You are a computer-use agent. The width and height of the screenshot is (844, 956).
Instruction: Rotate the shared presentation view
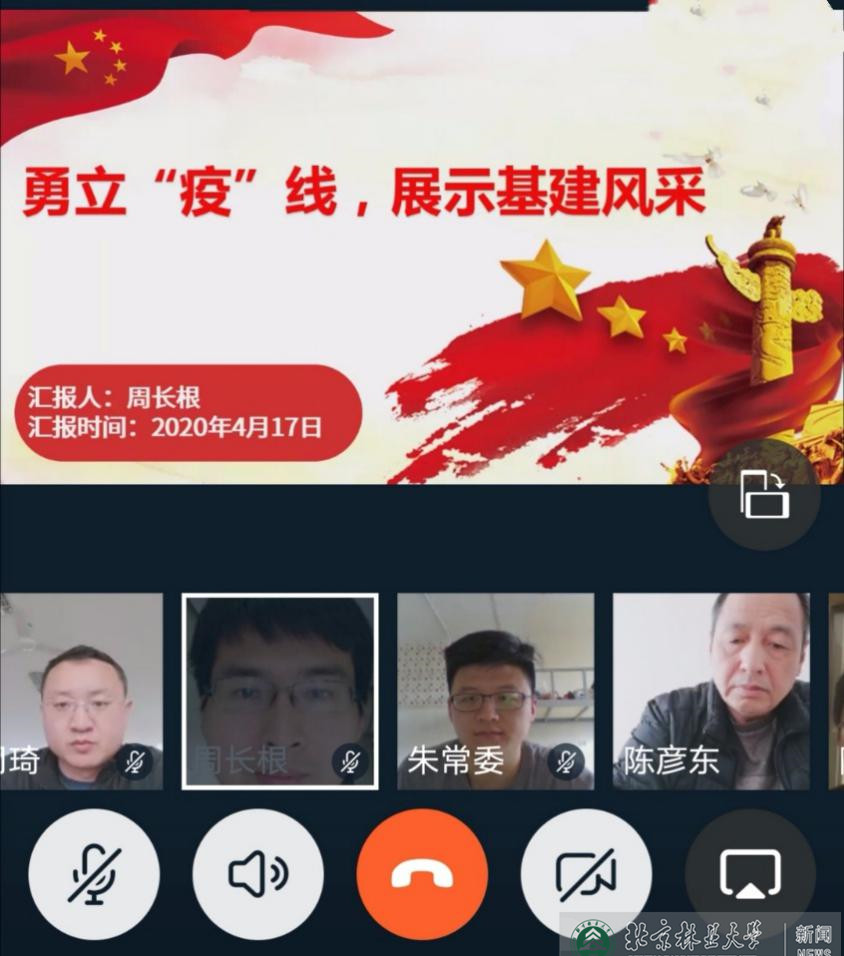pyautogui.click(x=764, y=495)
